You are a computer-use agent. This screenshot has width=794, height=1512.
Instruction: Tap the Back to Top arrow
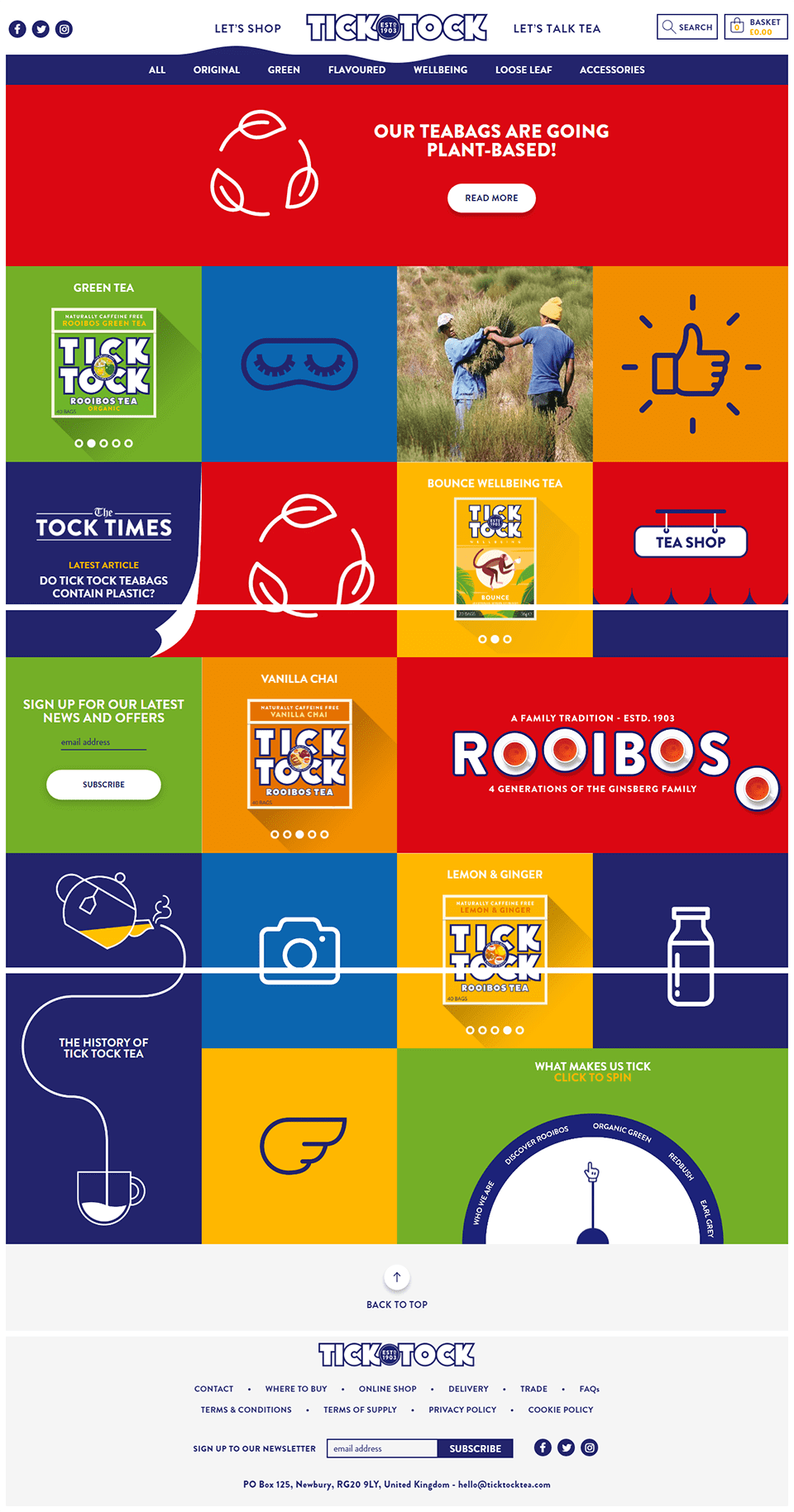(397, 1277)
